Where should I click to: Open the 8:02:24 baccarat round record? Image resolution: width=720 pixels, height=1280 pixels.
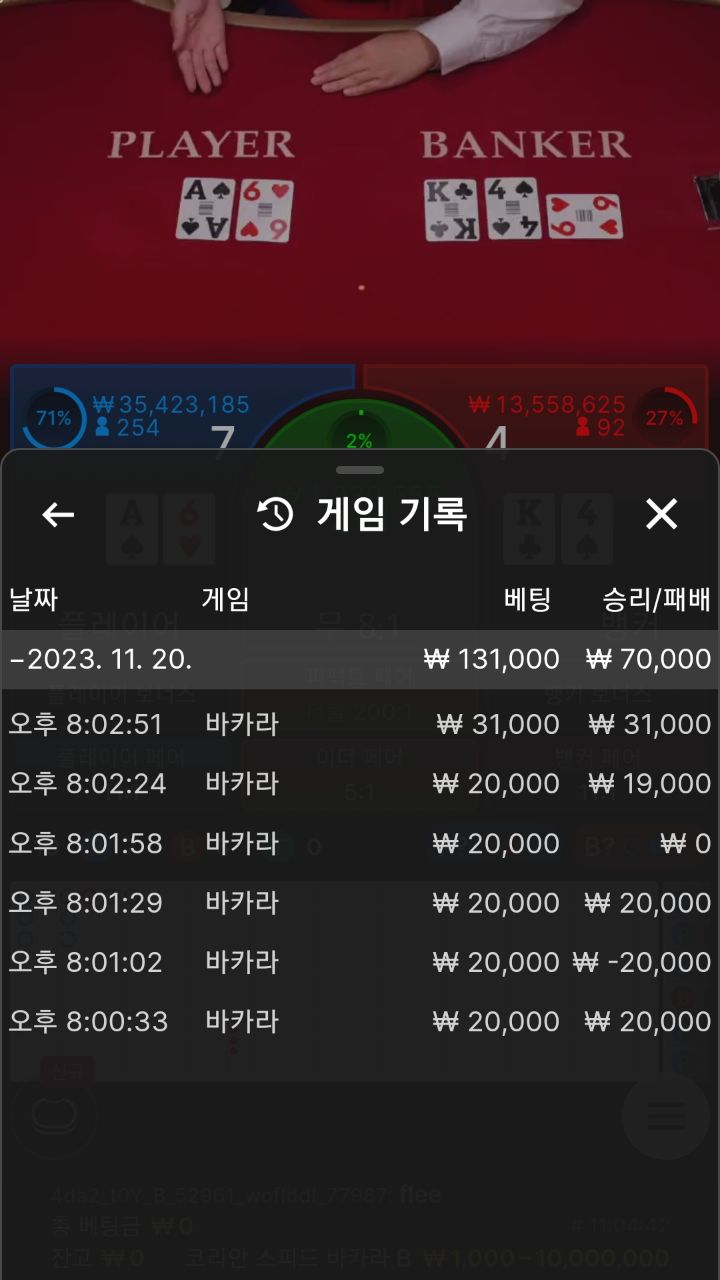point(360,783)
